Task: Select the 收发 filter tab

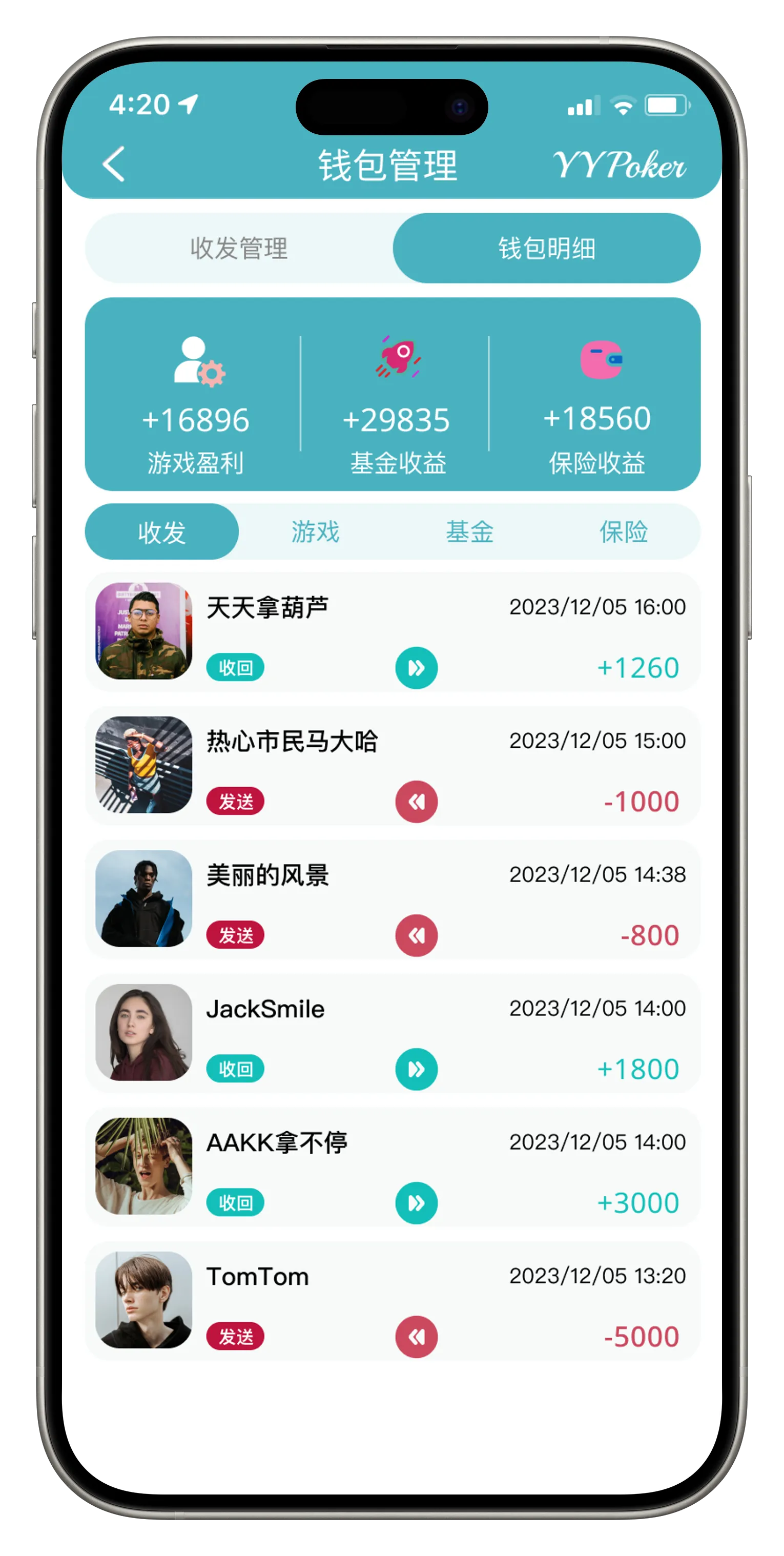Action: (x=162, y=532)
